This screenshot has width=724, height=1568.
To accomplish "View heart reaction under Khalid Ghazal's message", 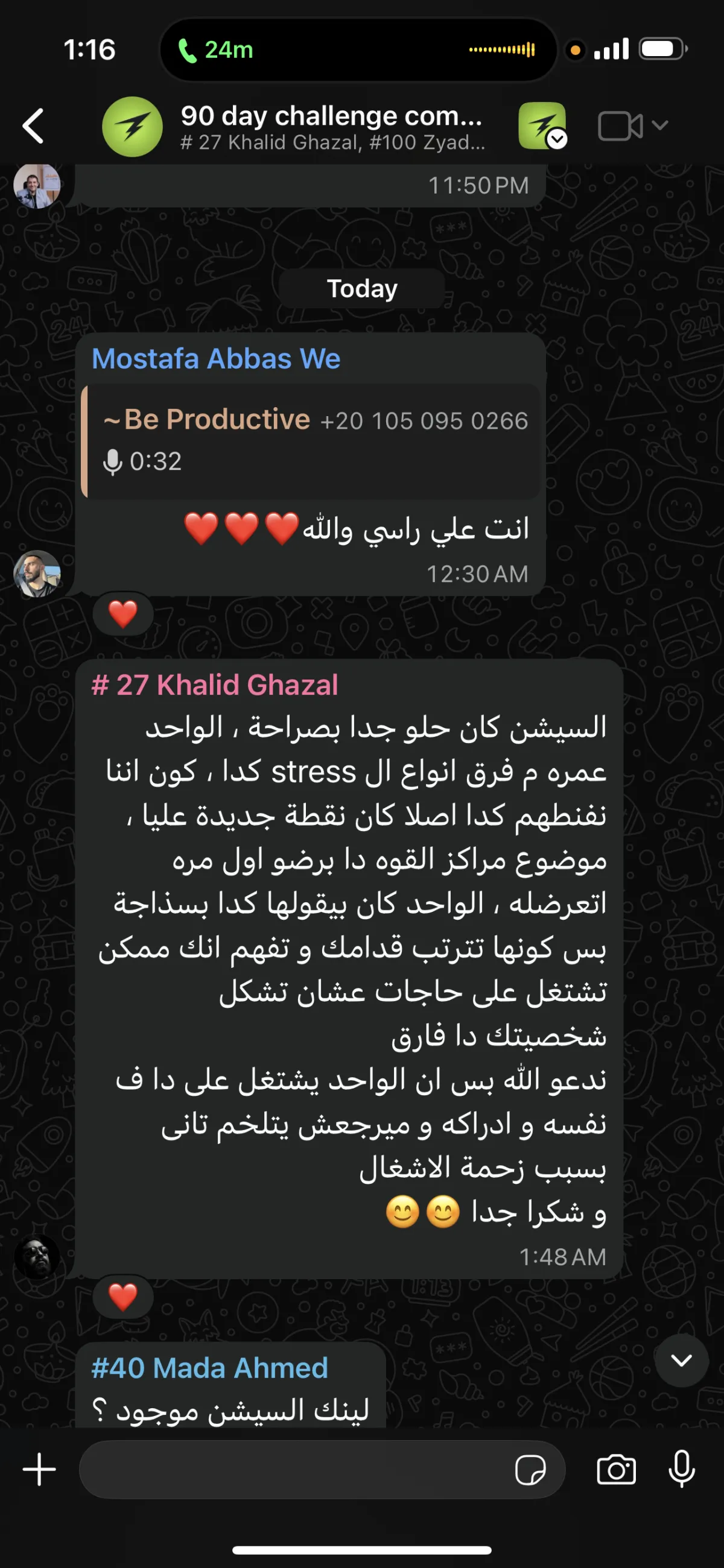I will tap(122, 1297).
